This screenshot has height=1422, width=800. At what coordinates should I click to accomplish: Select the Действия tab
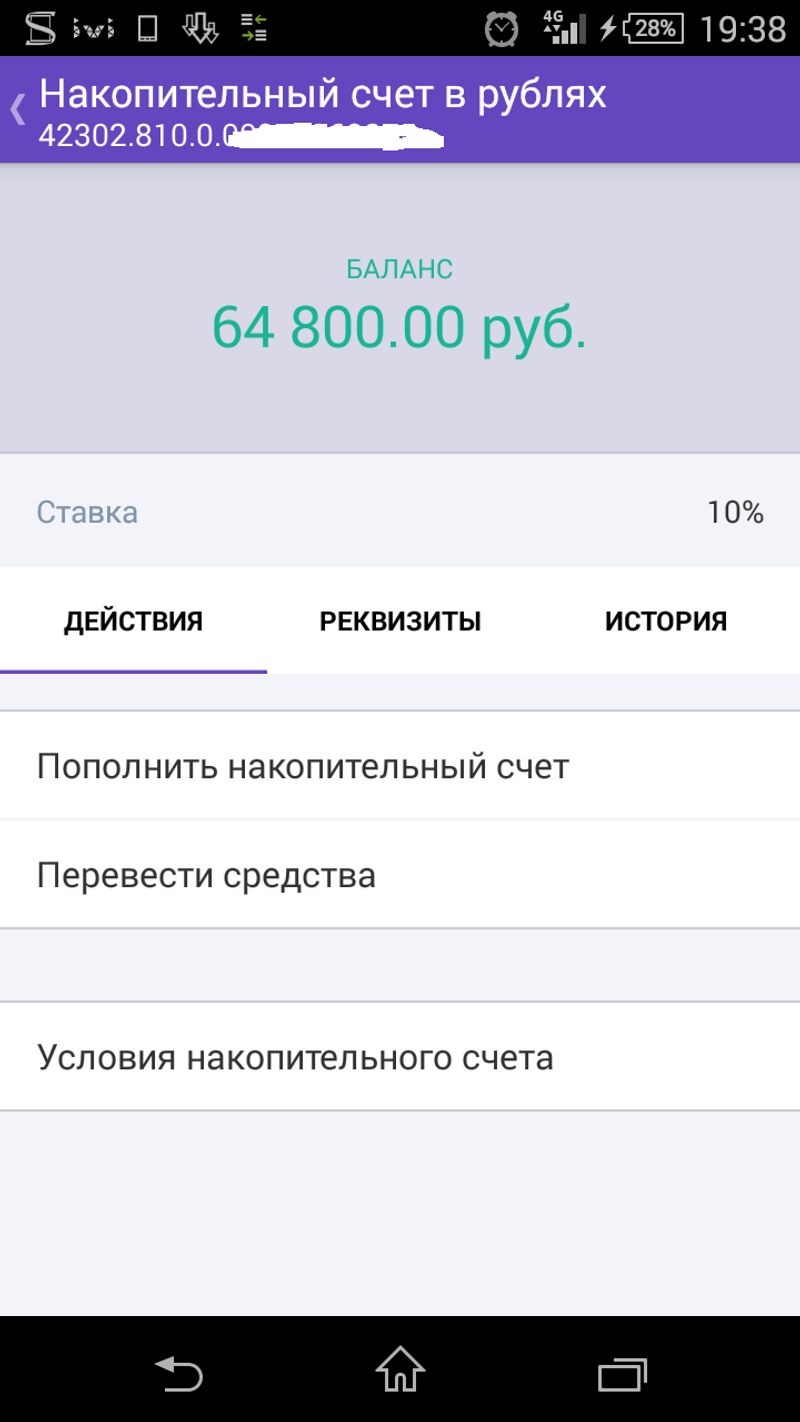(x=133, y=621)
